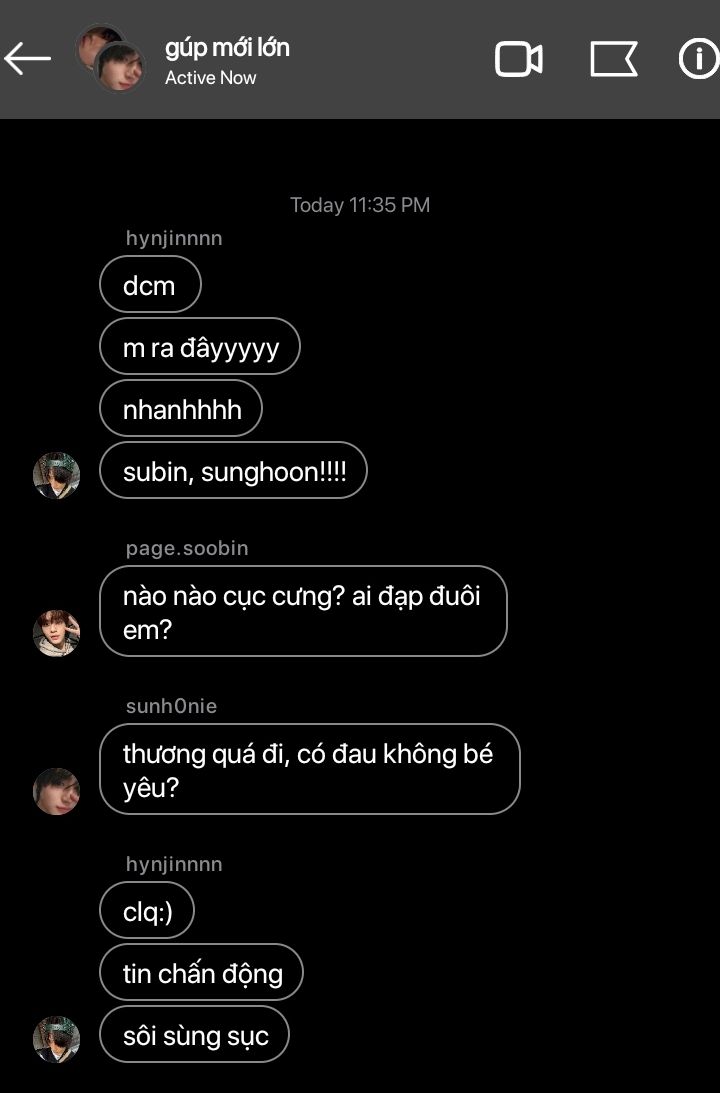View avatar beside 'sôi sùng sục' message
720x1093 pixels.
click(x=56, y=1039)
